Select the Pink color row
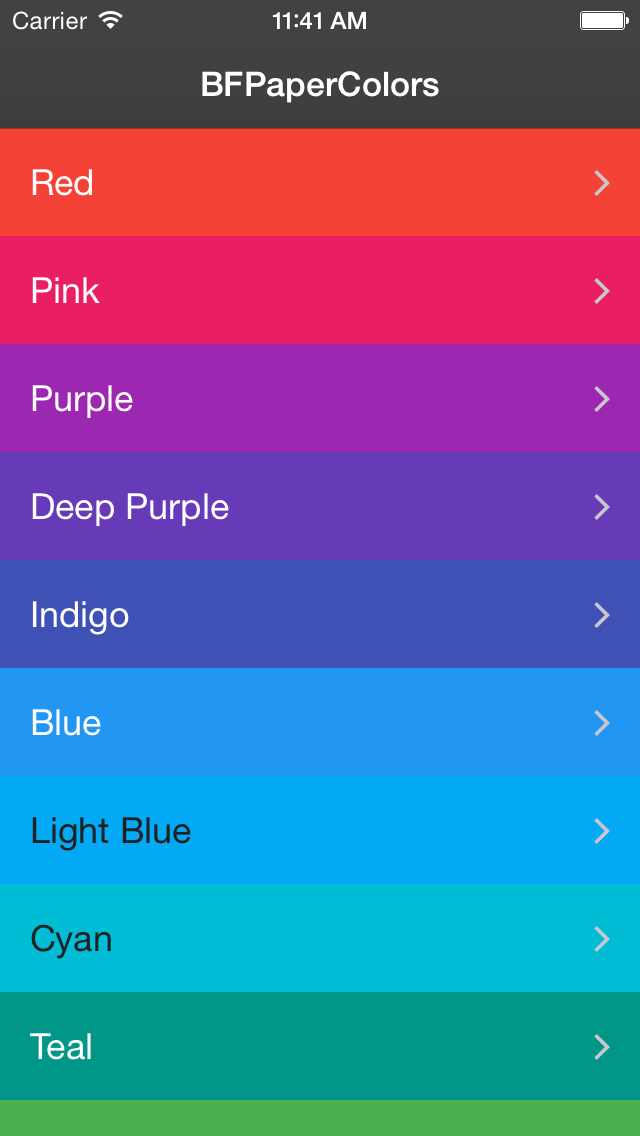The image size is (640, 1136). (x=320, y=291)
